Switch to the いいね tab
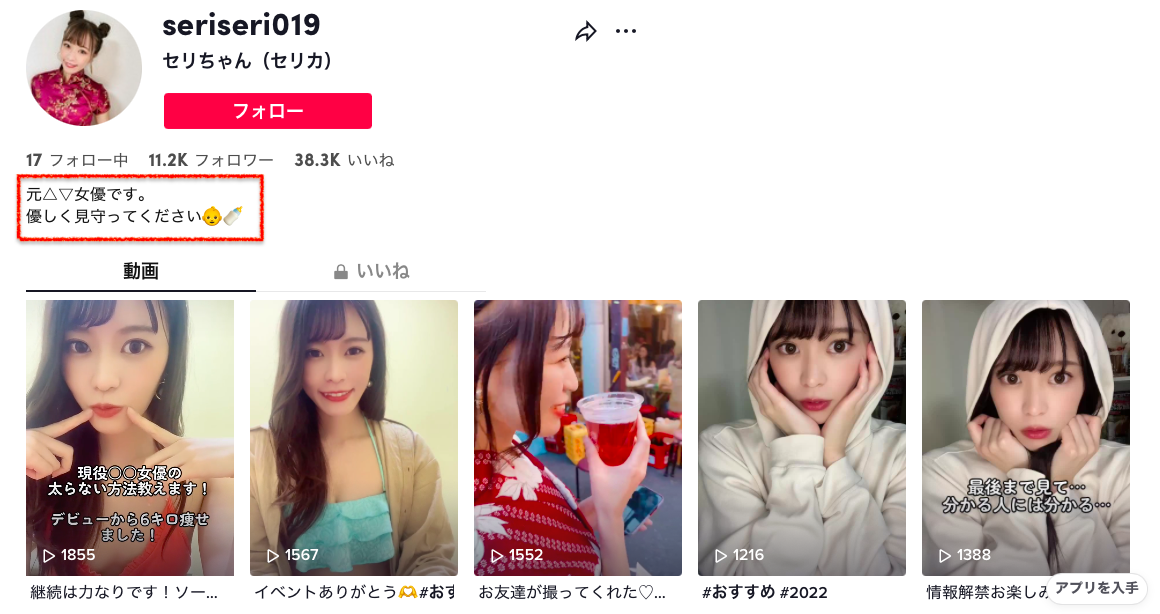 (371, 271)
